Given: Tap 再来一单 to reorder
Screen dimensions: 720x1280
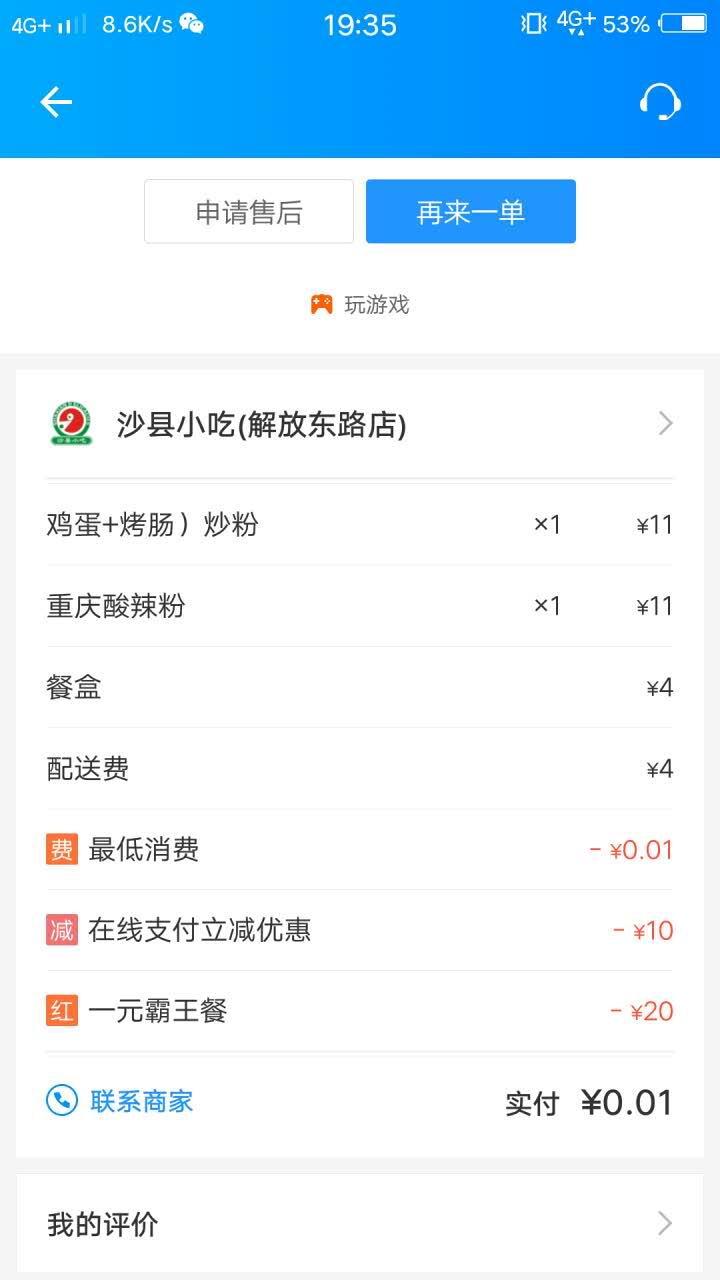Looking at the screenshot, I should click(x=470, y=212).
